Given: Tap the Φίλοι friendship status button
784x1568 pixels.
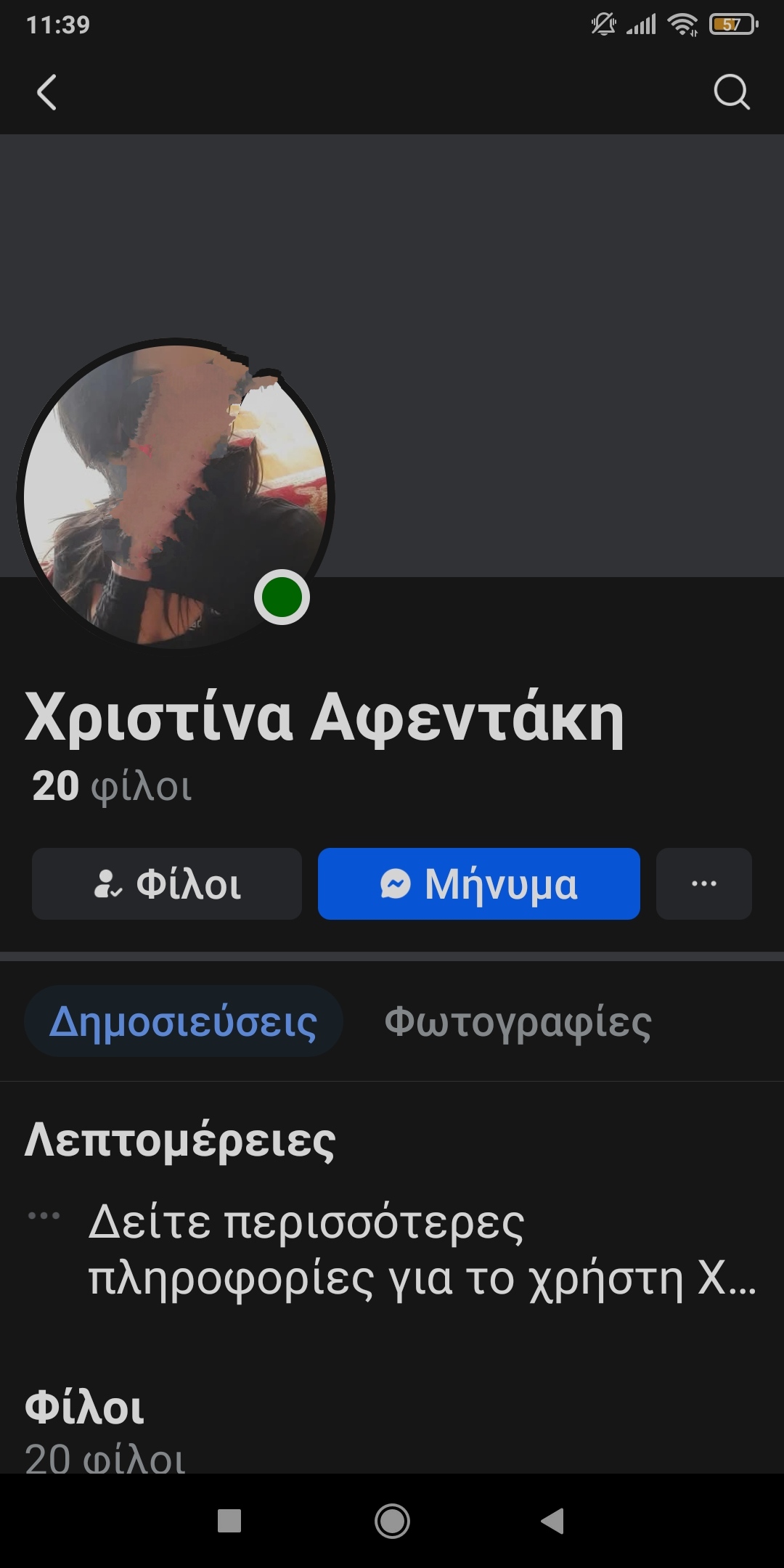Looking at the screenshot, I should coord(167,883).
